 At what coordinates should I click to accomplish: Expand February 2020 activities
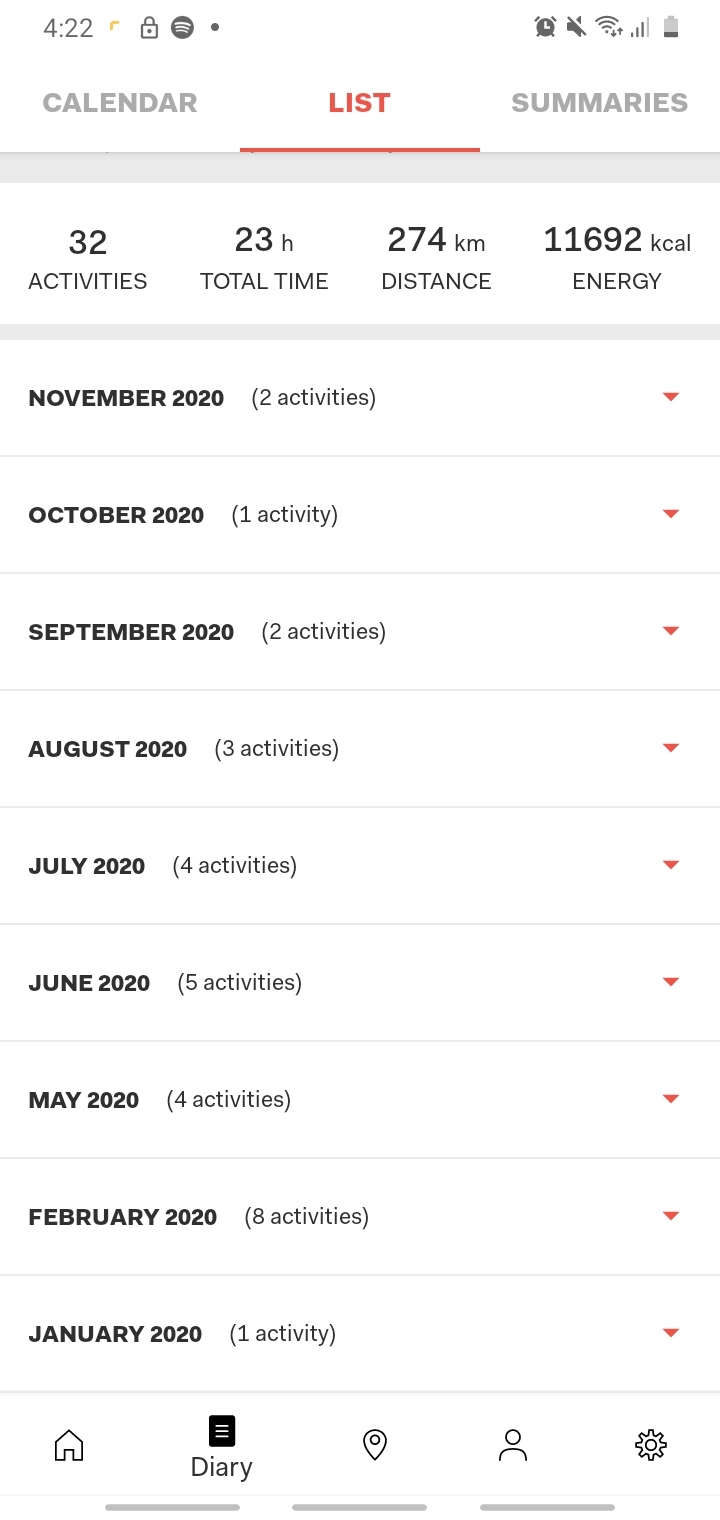pos(670,1217)
